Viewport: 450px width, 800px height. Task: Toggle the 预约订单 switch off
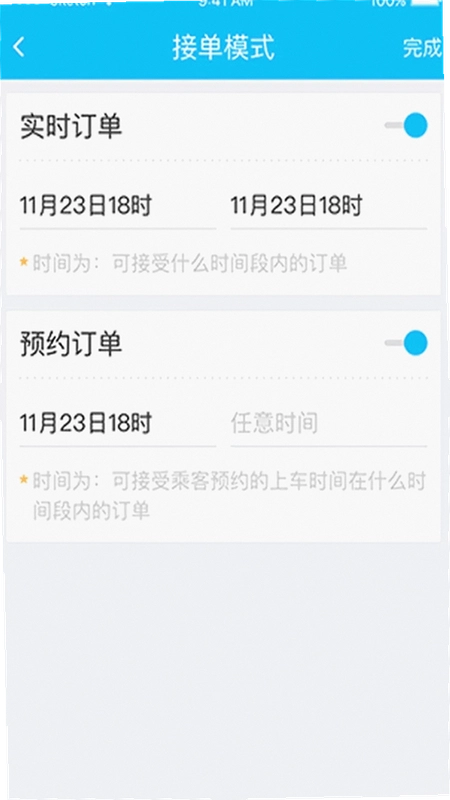(x=406, y=343)
